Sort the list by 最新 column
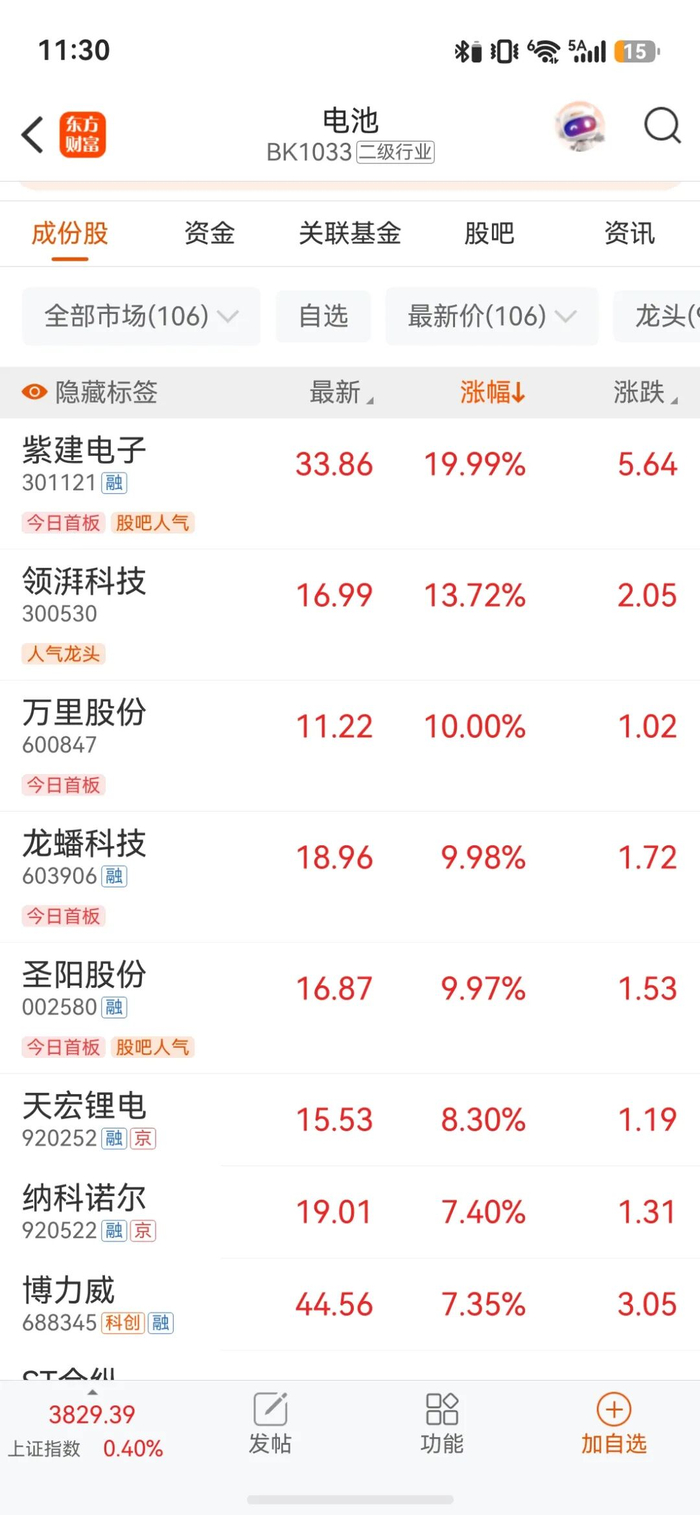 (x=342, y=392)
